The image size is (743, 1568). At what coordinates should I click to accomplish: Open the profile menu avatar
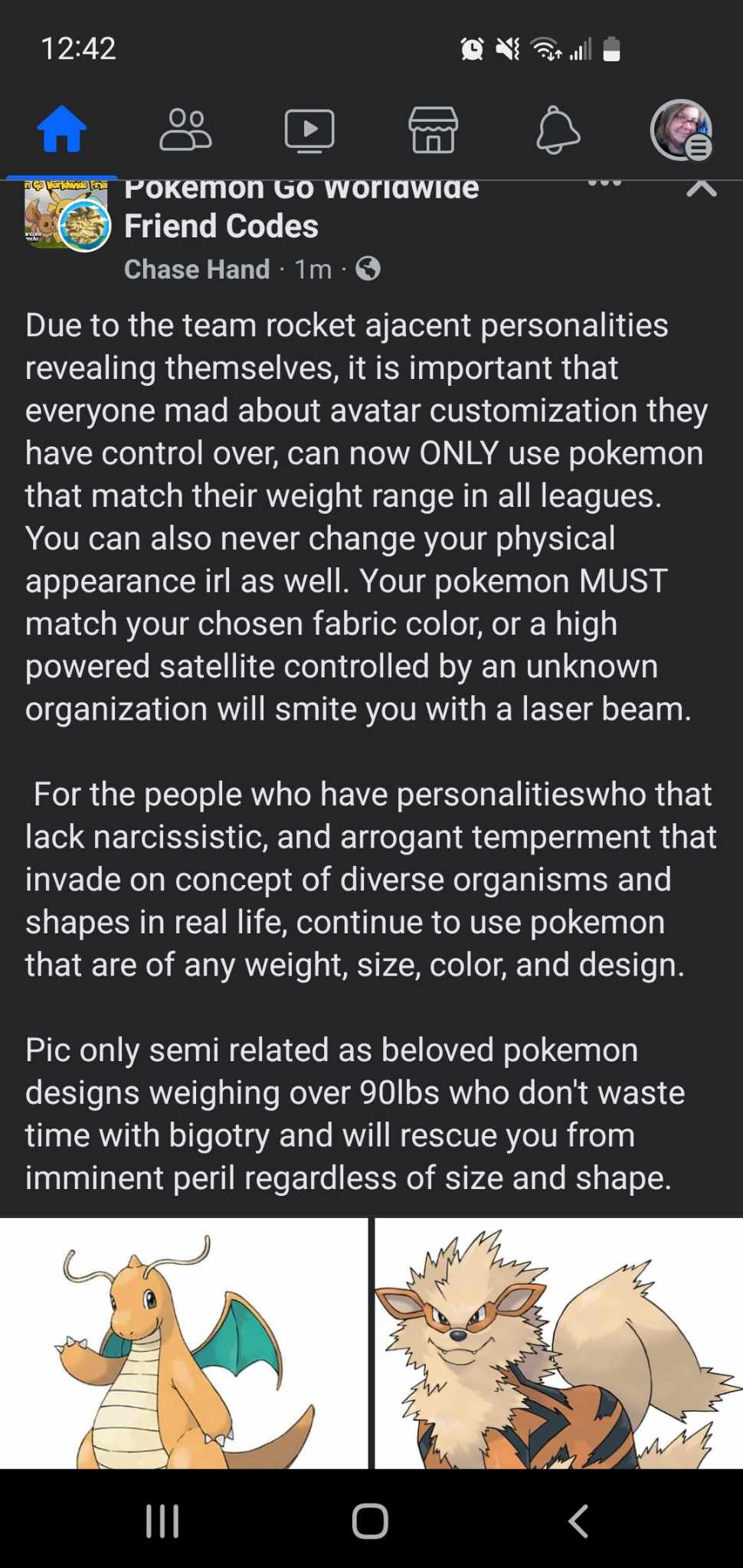tap(681, 130)
